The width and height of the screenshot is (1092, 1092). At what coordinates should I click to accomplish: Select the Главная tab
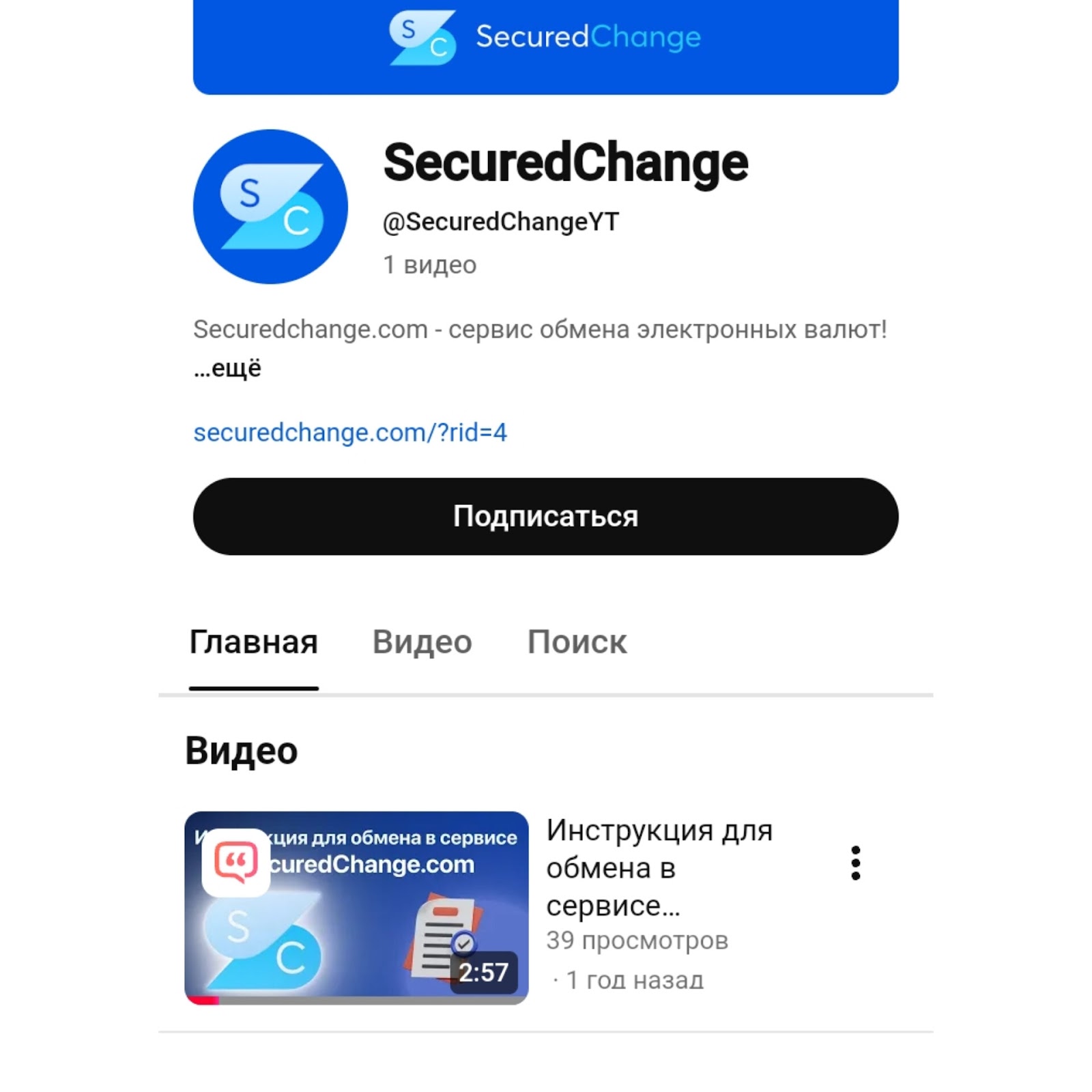point(254,642)
